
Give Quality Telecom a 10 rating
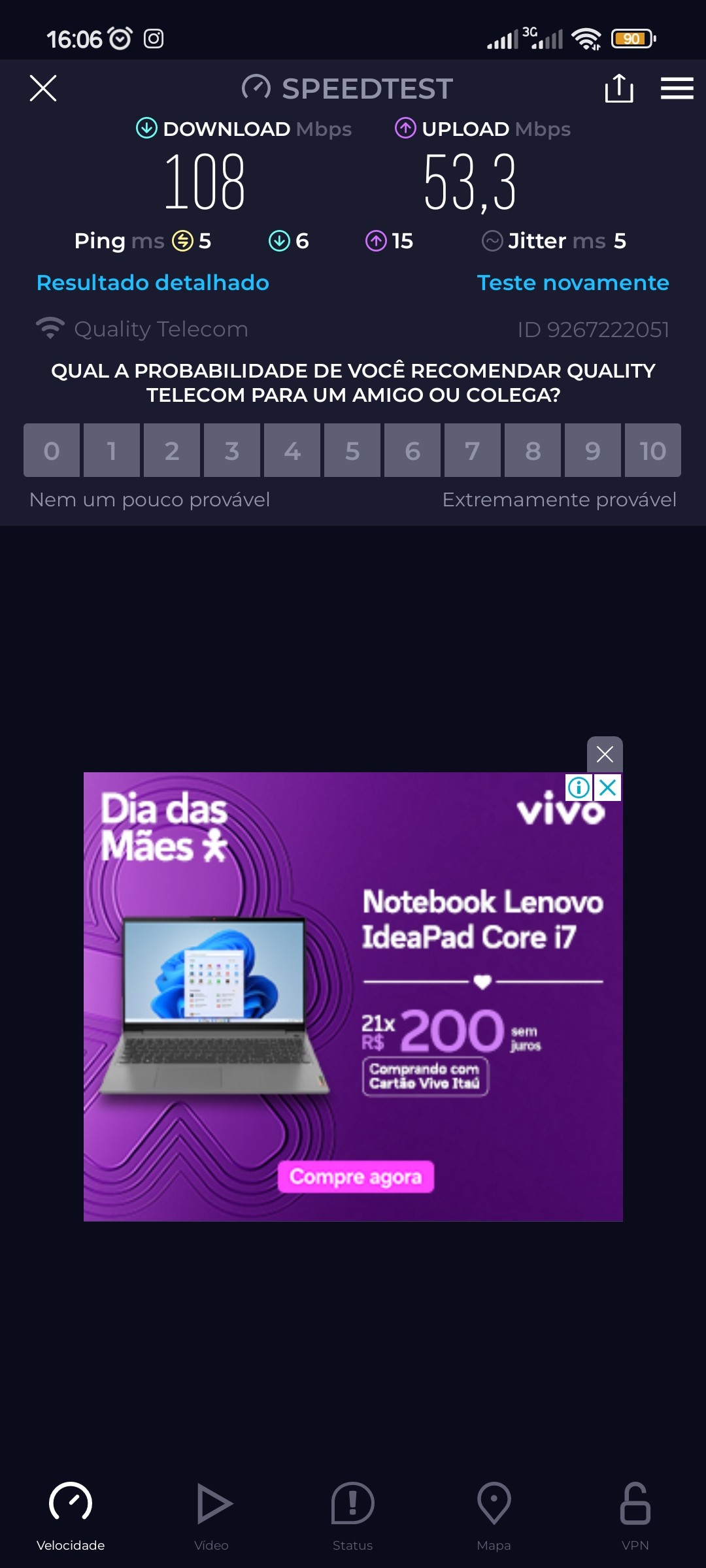652,451
